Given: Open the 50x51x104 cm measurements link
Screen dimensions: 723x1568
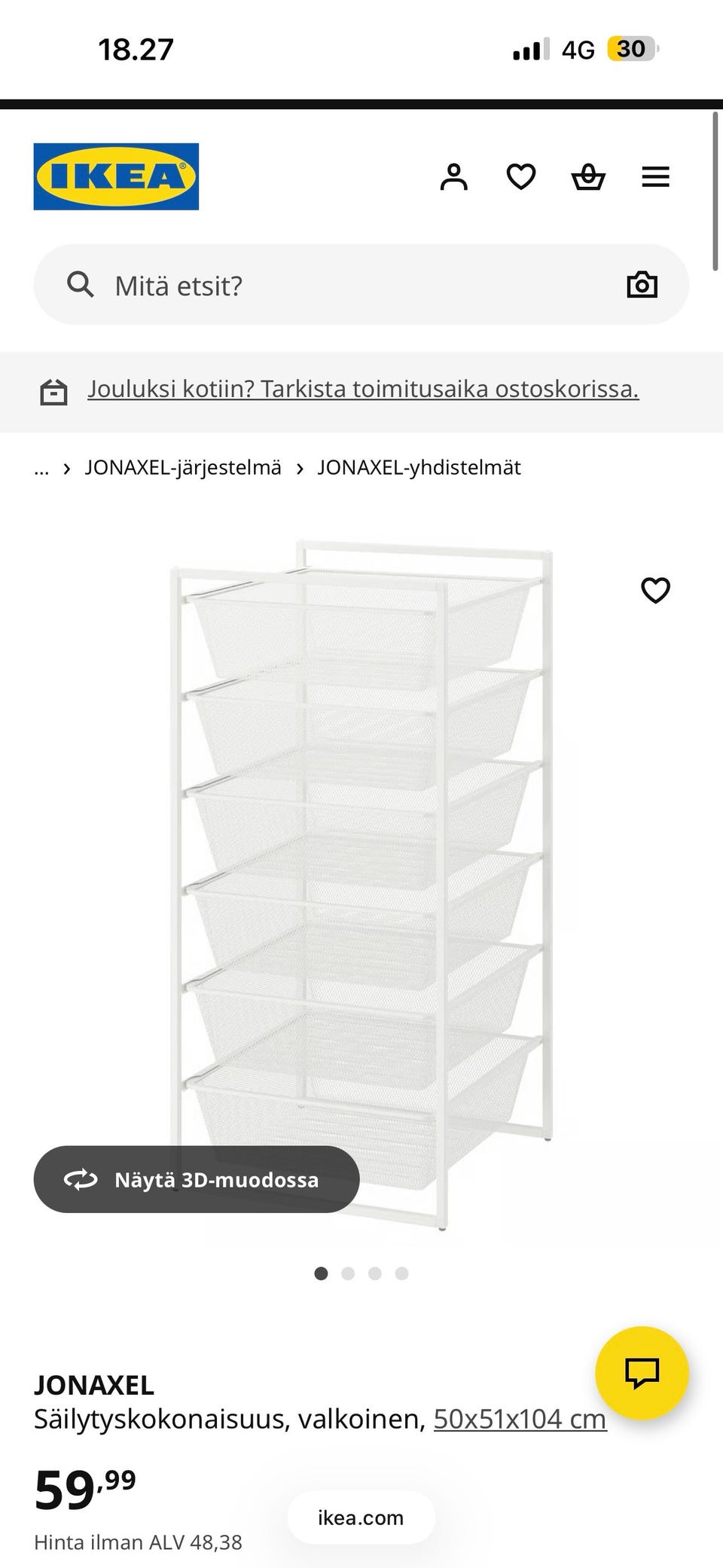Looking at the screenshot, I should pyautogui.click(x=519, y=1418).
